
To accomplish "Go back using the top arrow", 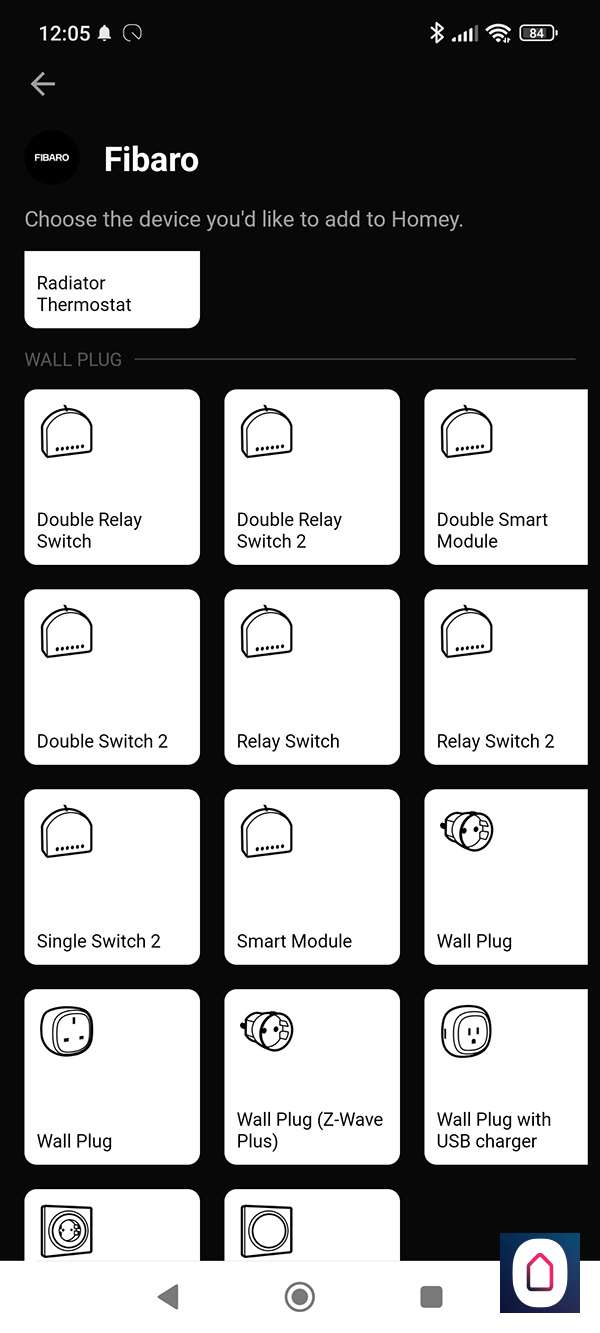I will [43, 84].
